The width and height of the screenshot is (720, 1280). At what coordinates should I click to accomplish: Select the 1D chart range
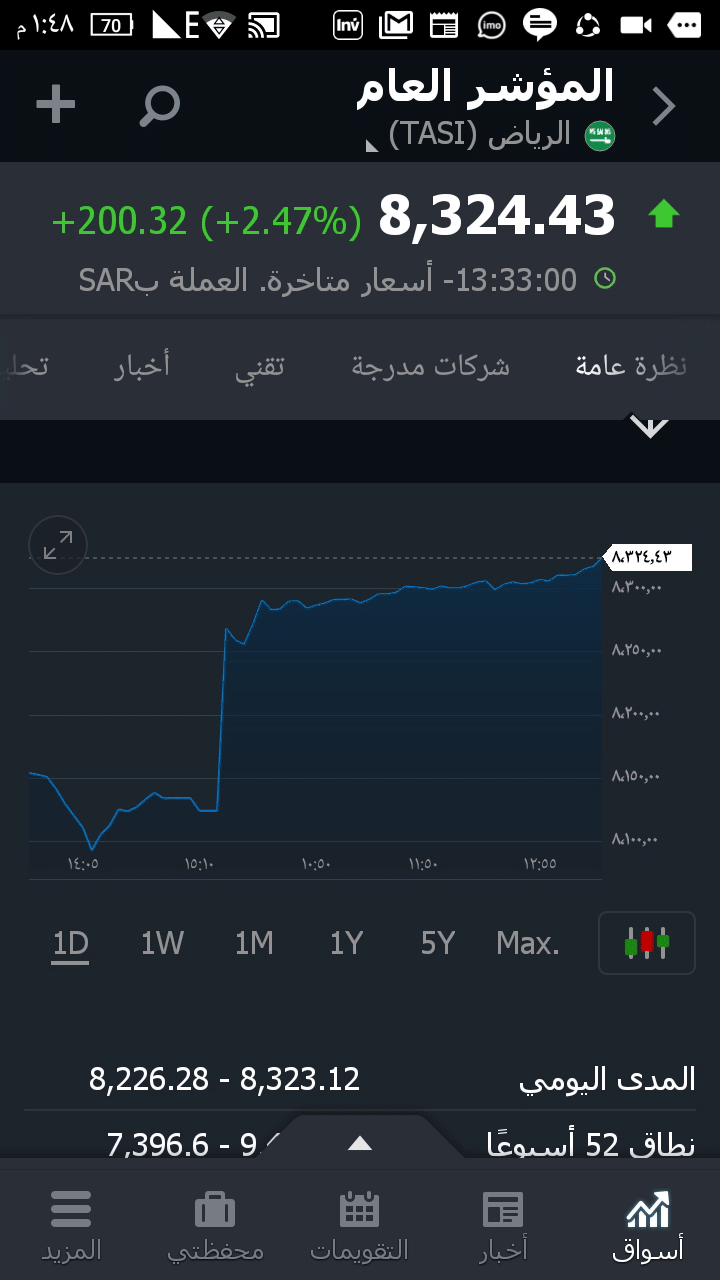coord(71,943)
